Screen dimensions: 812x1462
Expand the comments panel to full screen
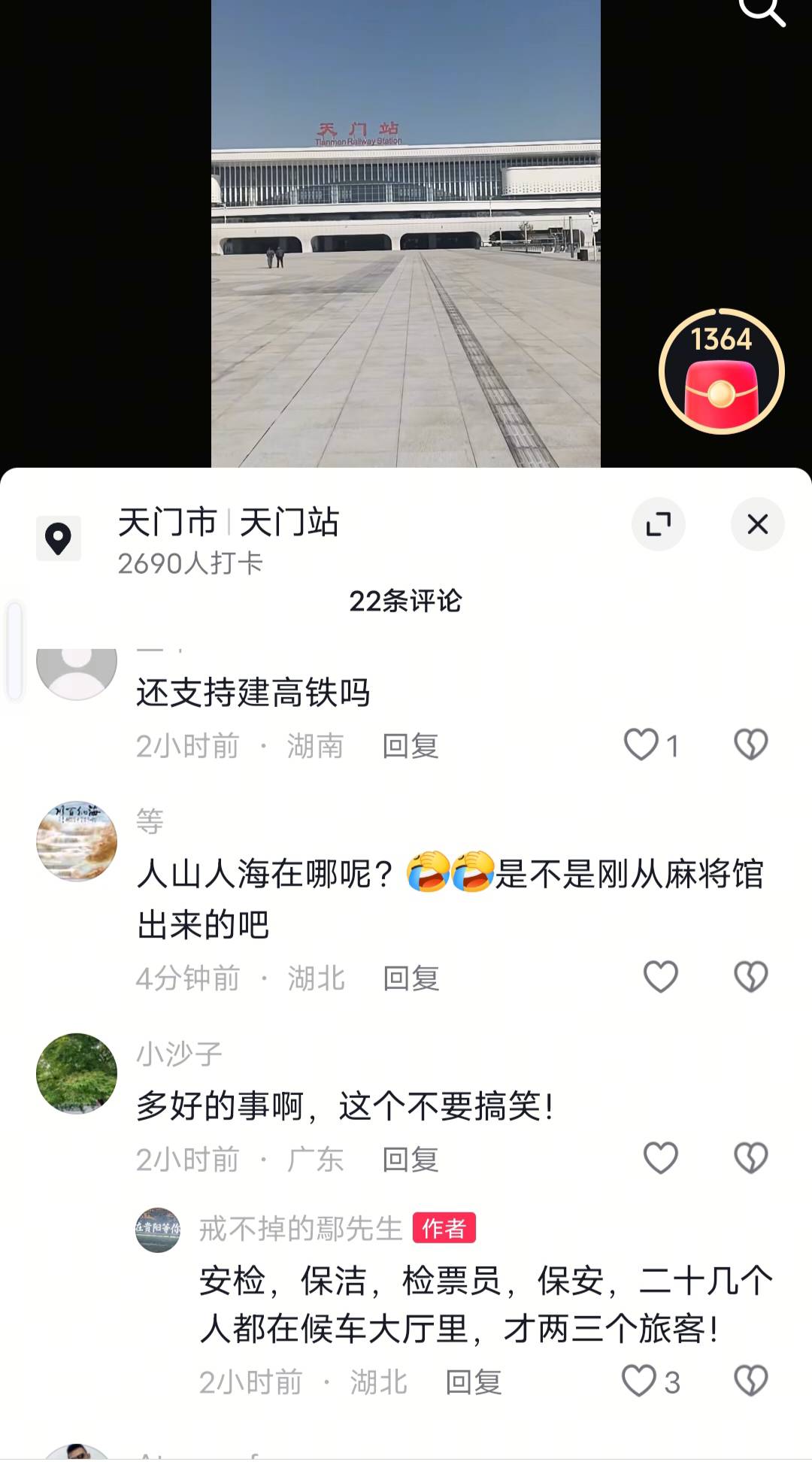[x=658, y=524]
